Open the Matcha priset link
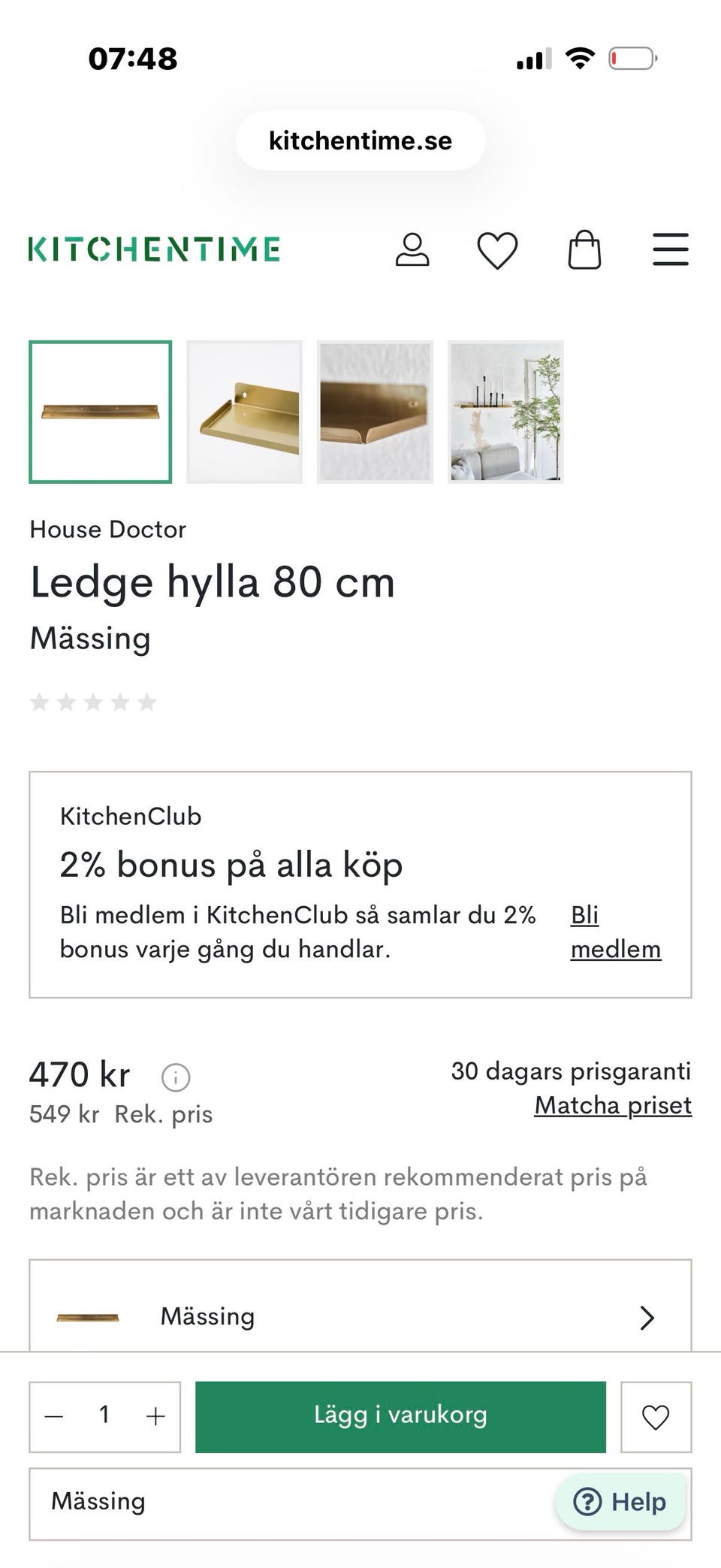This screenshot has height=1568, width=721. [x=613, y=1105]
